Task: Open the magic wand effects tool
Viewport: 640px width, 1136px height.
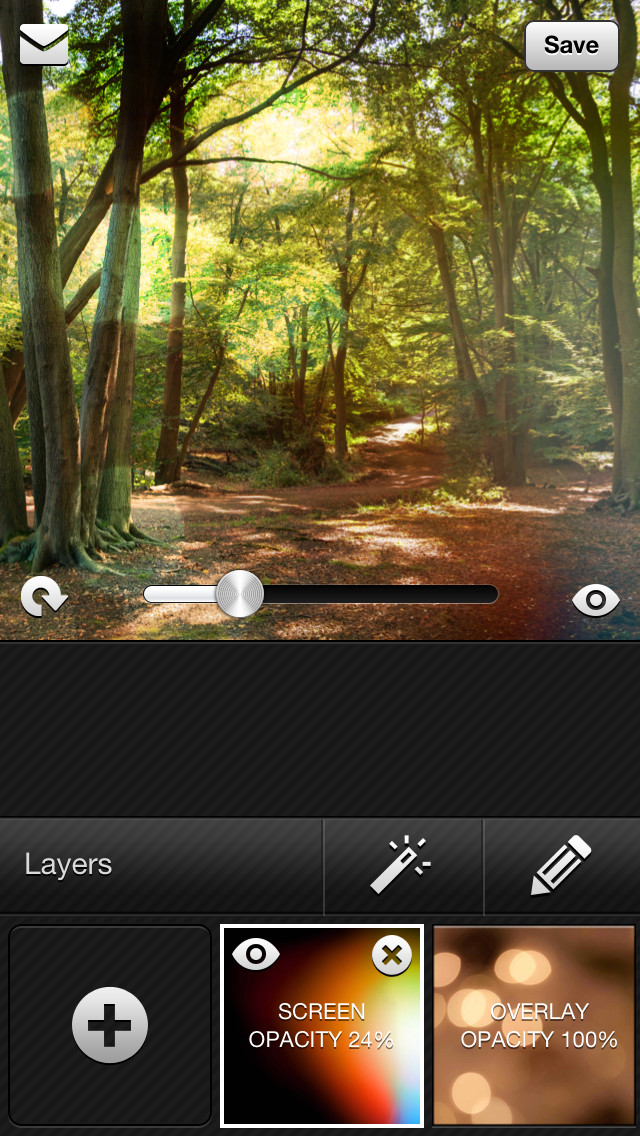Action: coord(403,864)
